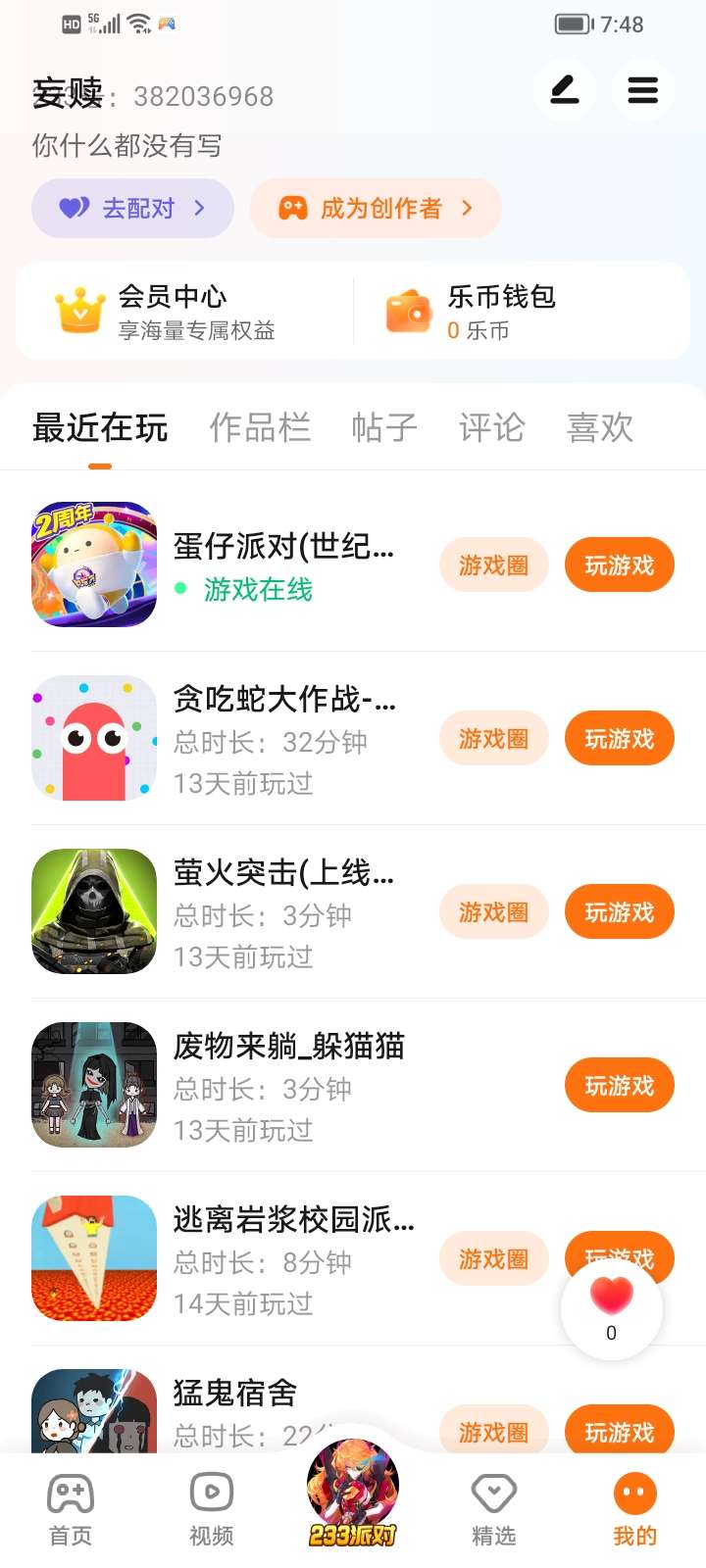Open 游戏圈 for 逃离岩浆校园派对
The width and height of the screenshot is (706, 1568).
[x=493, y=1259]
